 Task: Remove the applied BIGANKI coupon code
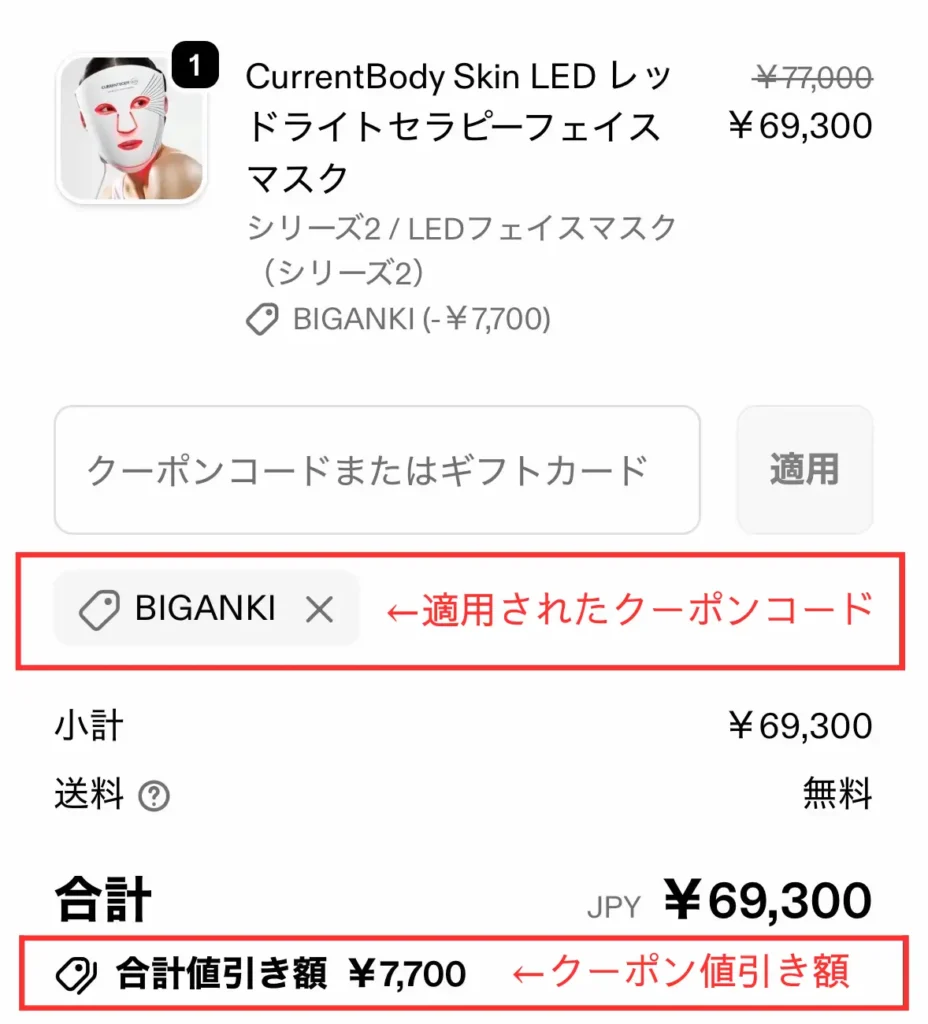point(319,609)
